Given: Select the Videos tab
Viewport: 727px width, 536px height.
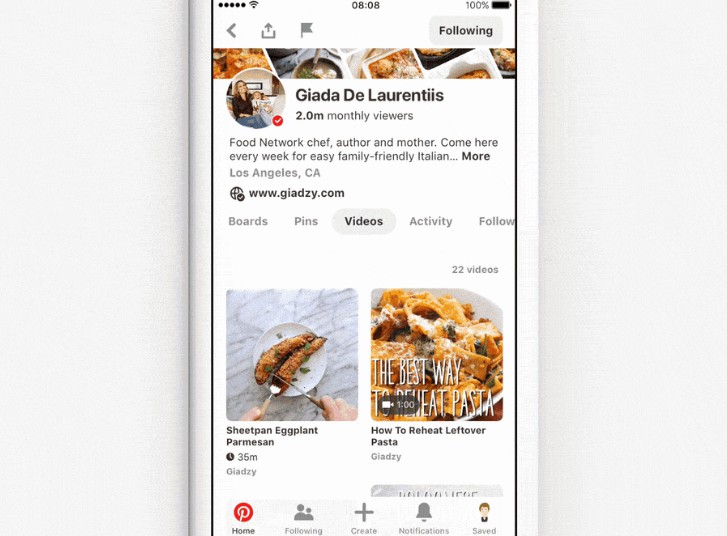Looking at the screenshot, I should point(364,222).
